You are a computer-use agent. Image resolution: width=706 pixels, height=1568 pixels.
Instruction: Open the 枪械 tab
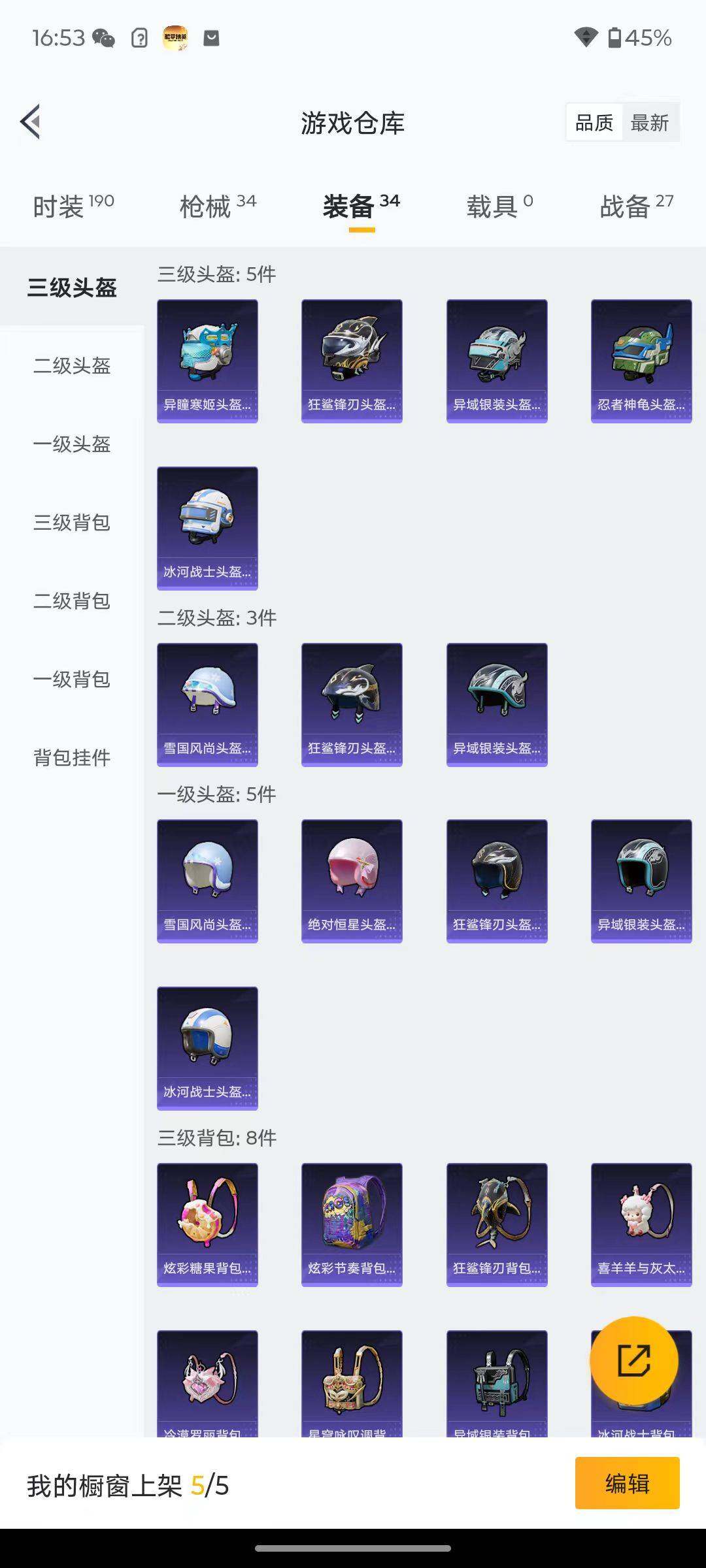point(218,206)
